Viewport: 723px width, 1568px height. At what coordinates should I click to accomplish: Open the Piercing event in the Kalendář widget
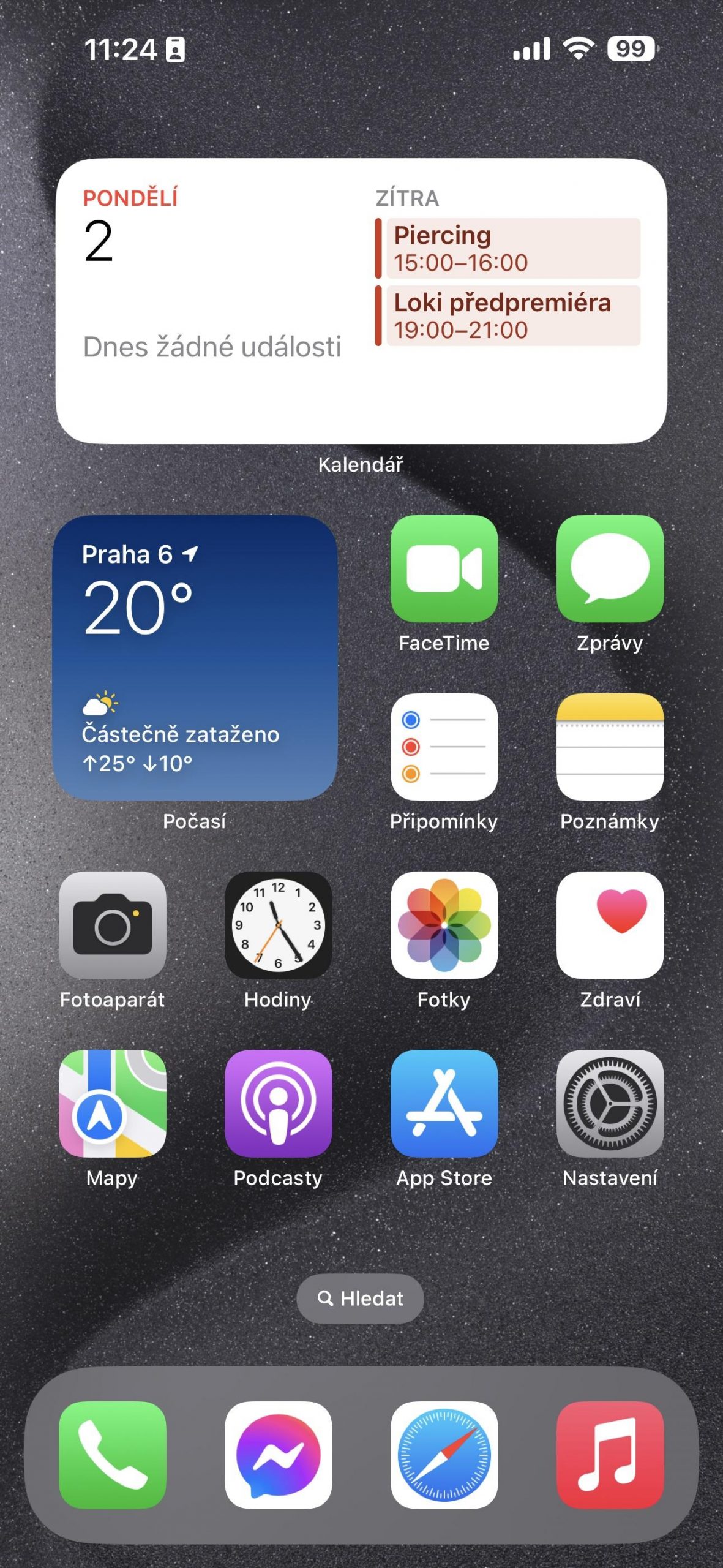(x=508, y=248)
